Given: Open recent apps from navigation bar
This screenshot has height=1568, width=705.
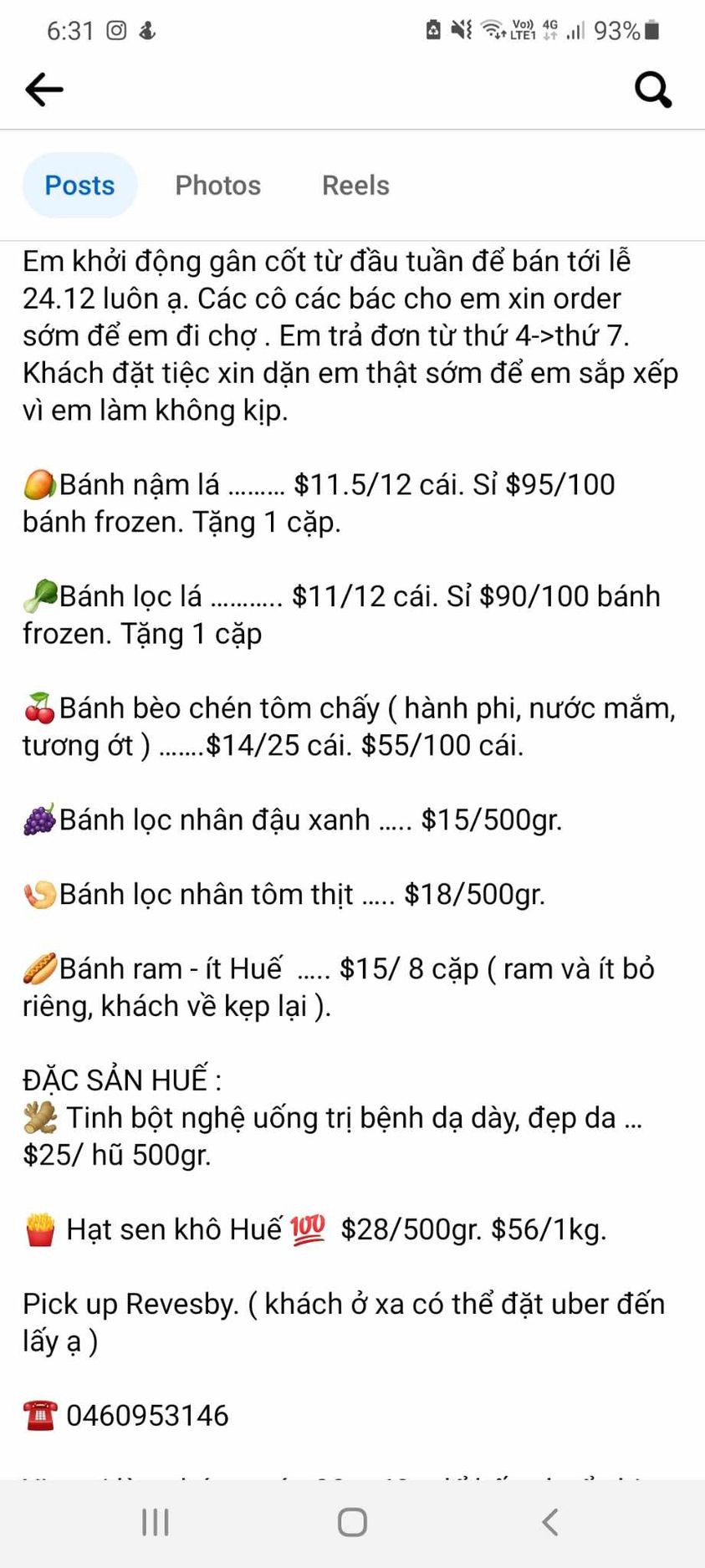Looking at the screenshot, I should coord(156,1522).
